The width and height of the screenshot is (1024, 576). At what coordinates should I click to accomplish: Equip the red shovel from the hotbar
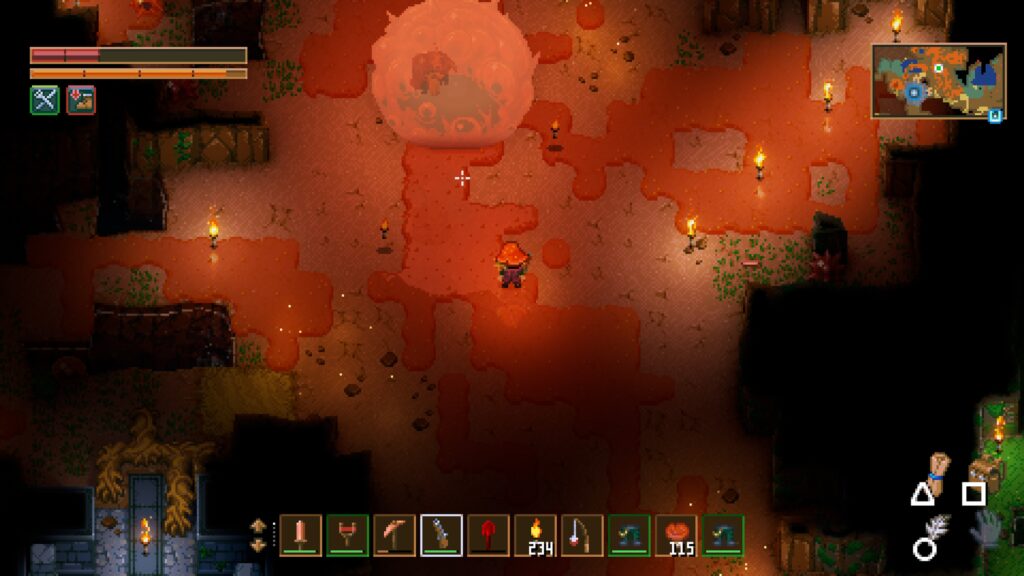[x=488, y=535]
